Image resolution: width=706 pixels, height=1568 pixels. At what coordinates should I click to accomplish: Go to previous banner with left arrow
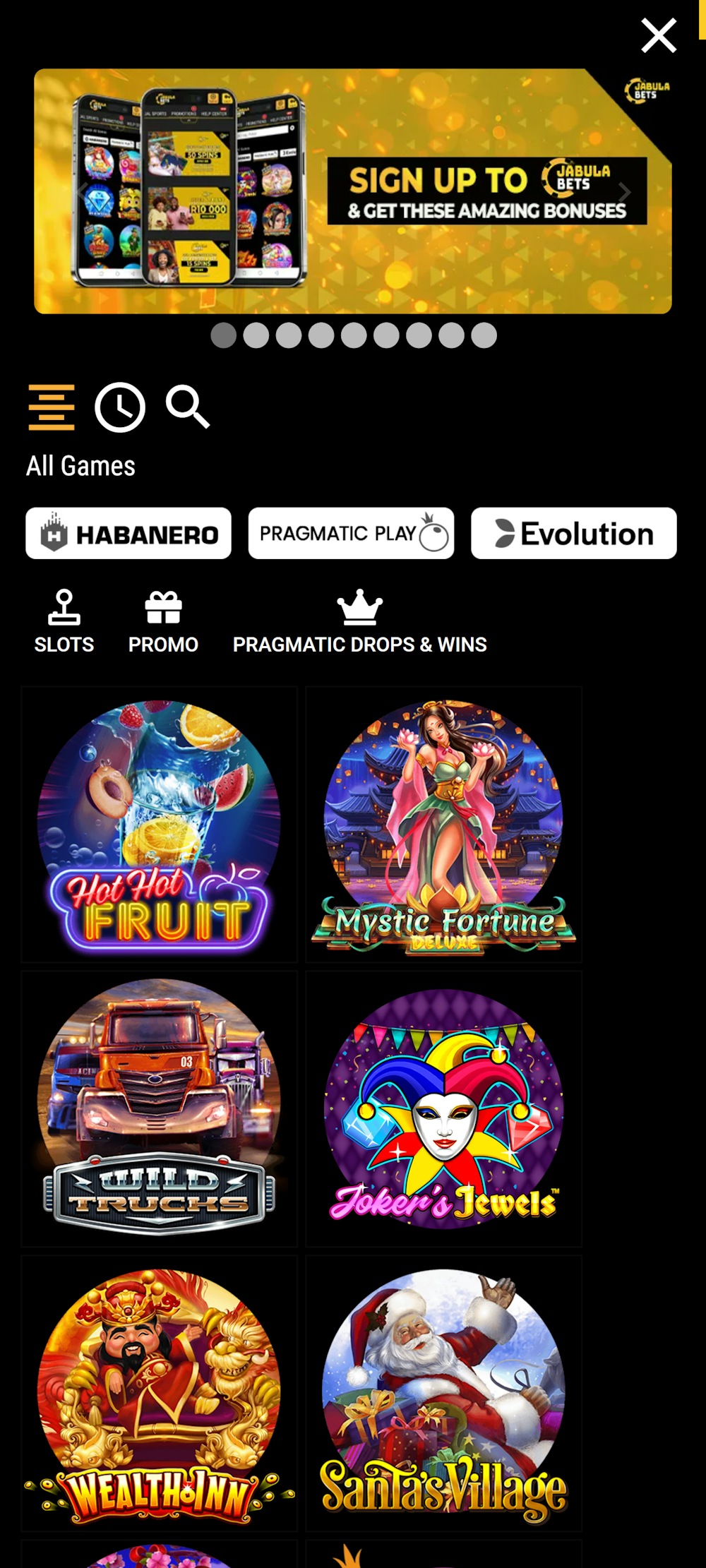tap(83, 192)
